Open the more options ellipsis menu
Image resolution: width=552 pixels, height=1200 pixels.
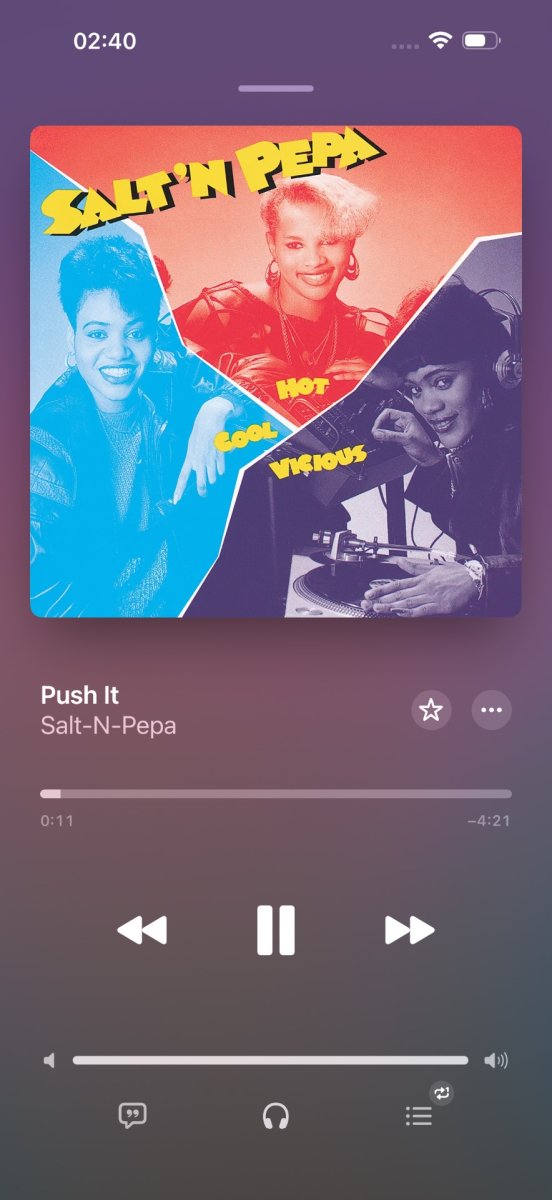point(491,710)
